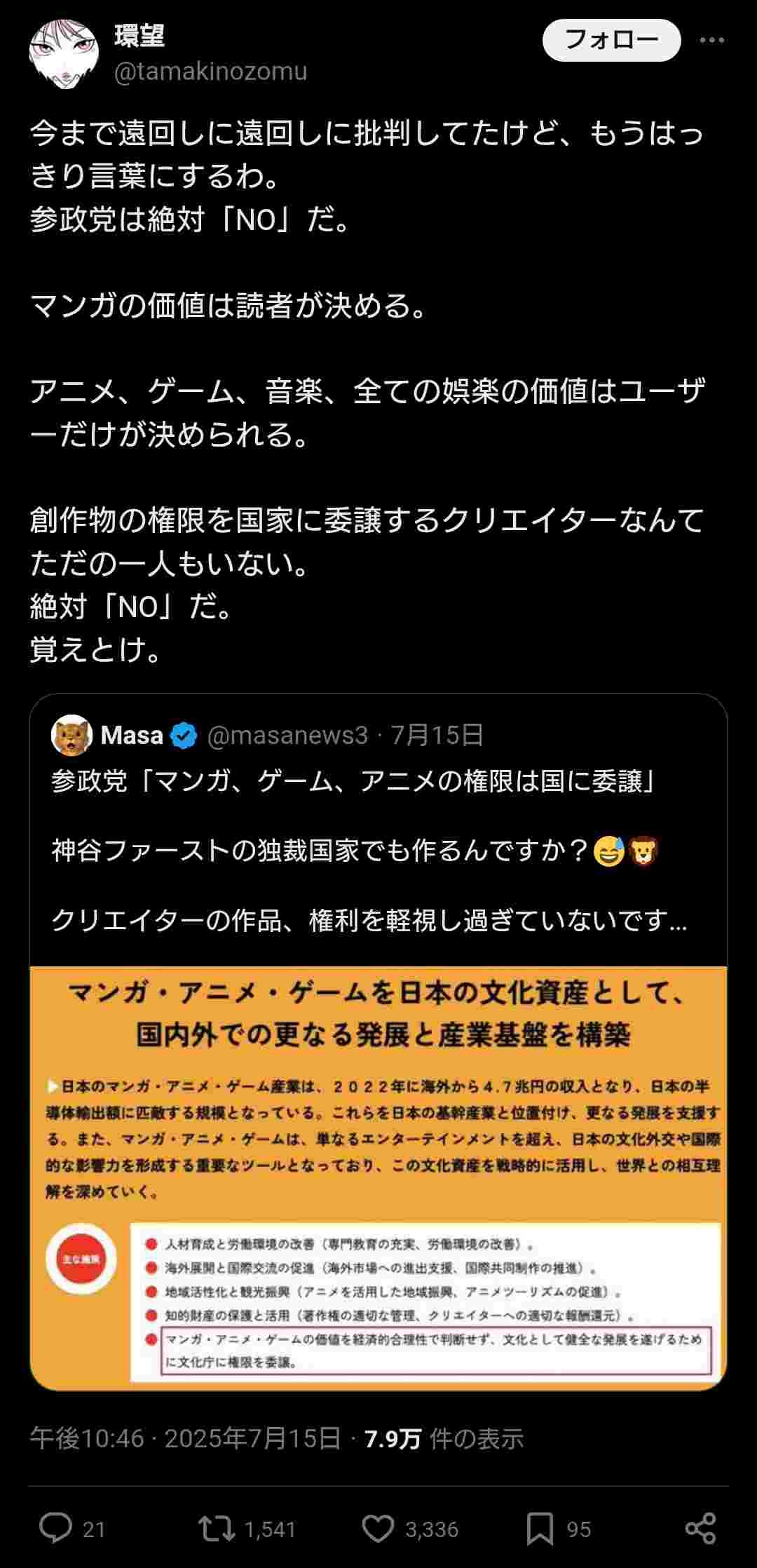This screenshot has width=757, height=1568.
Task: Bookmark this post
Action: pyautogui.click(x=540, y=1529)
